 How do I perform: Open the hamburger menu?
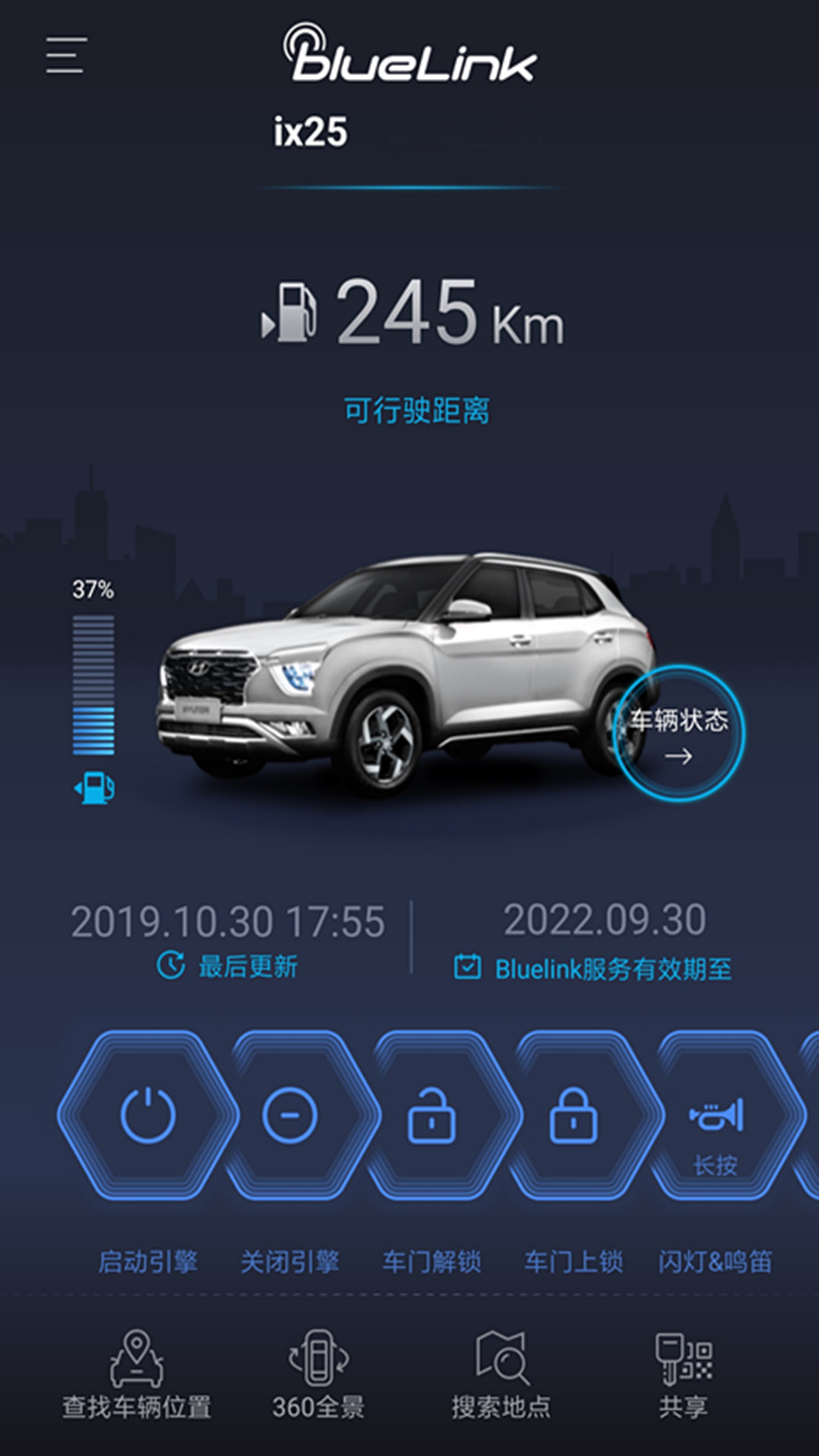(x=66, y=55)
